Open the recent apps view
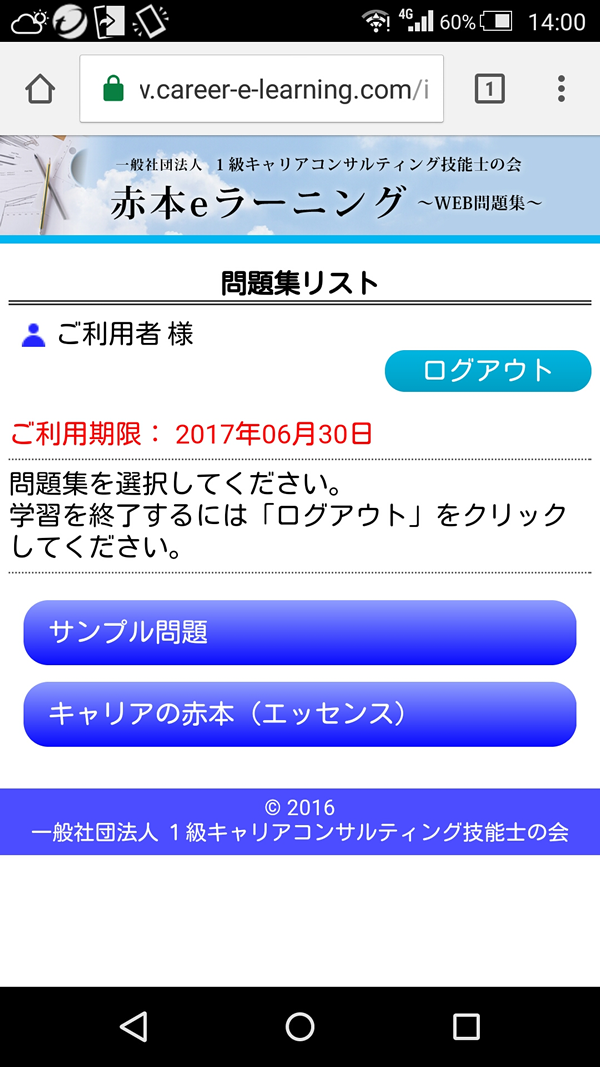Viewport: 600px width, 1067px height. (467, 1026)
